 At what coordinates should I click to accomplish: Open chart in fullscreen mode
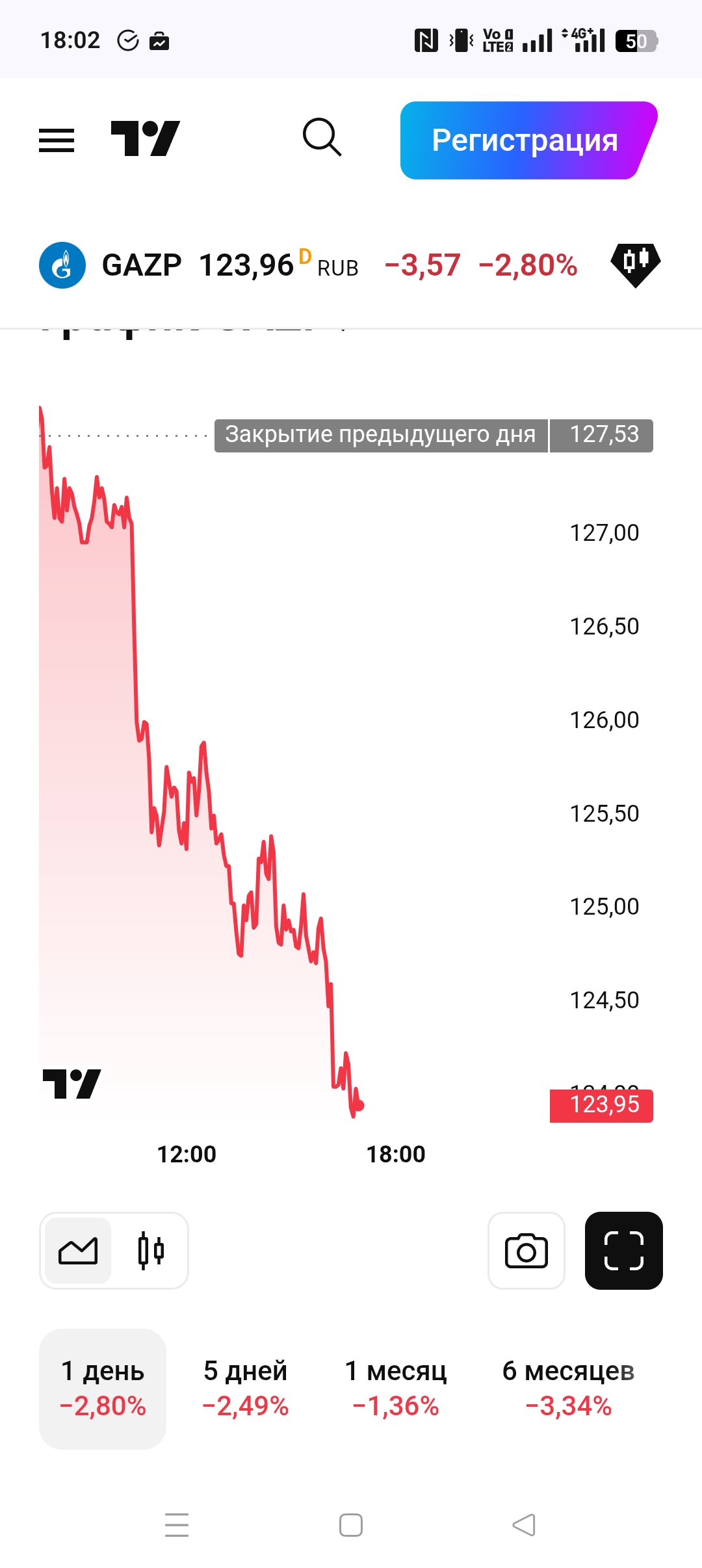coord(623,1250)
